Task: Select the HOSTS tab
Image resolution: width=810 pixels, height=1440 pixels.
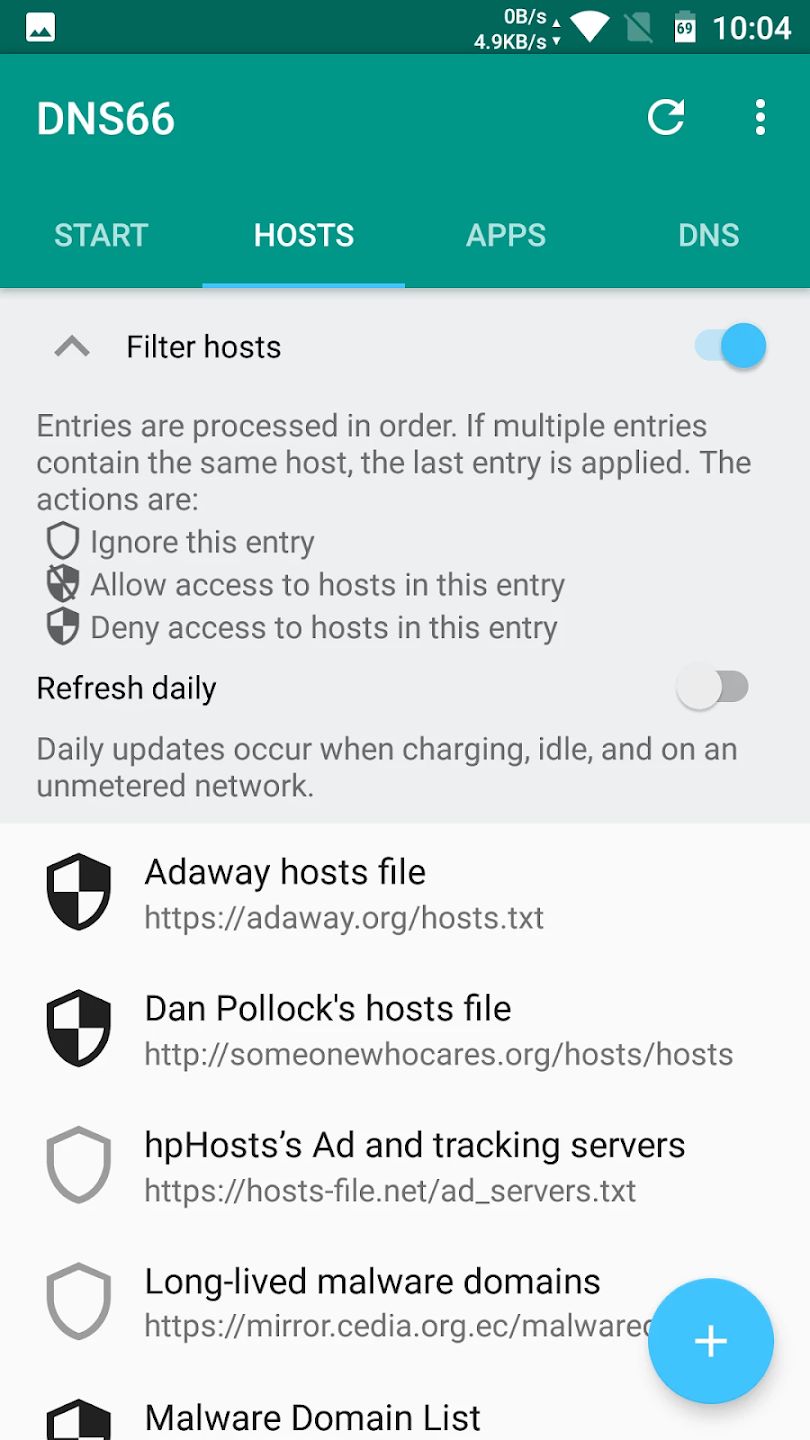Action: (x=304, y=235)
